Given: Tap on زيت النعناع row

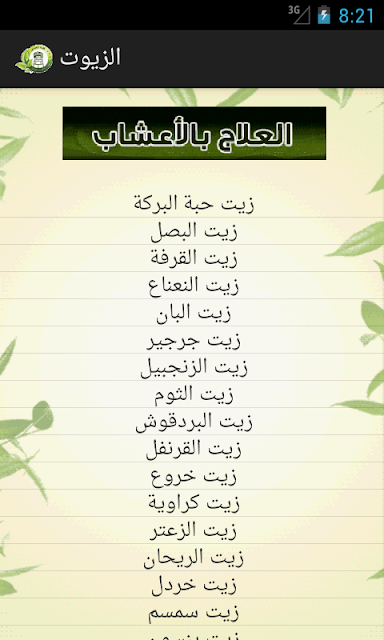Looking at the screenshot, I should (x=194, y=285).
